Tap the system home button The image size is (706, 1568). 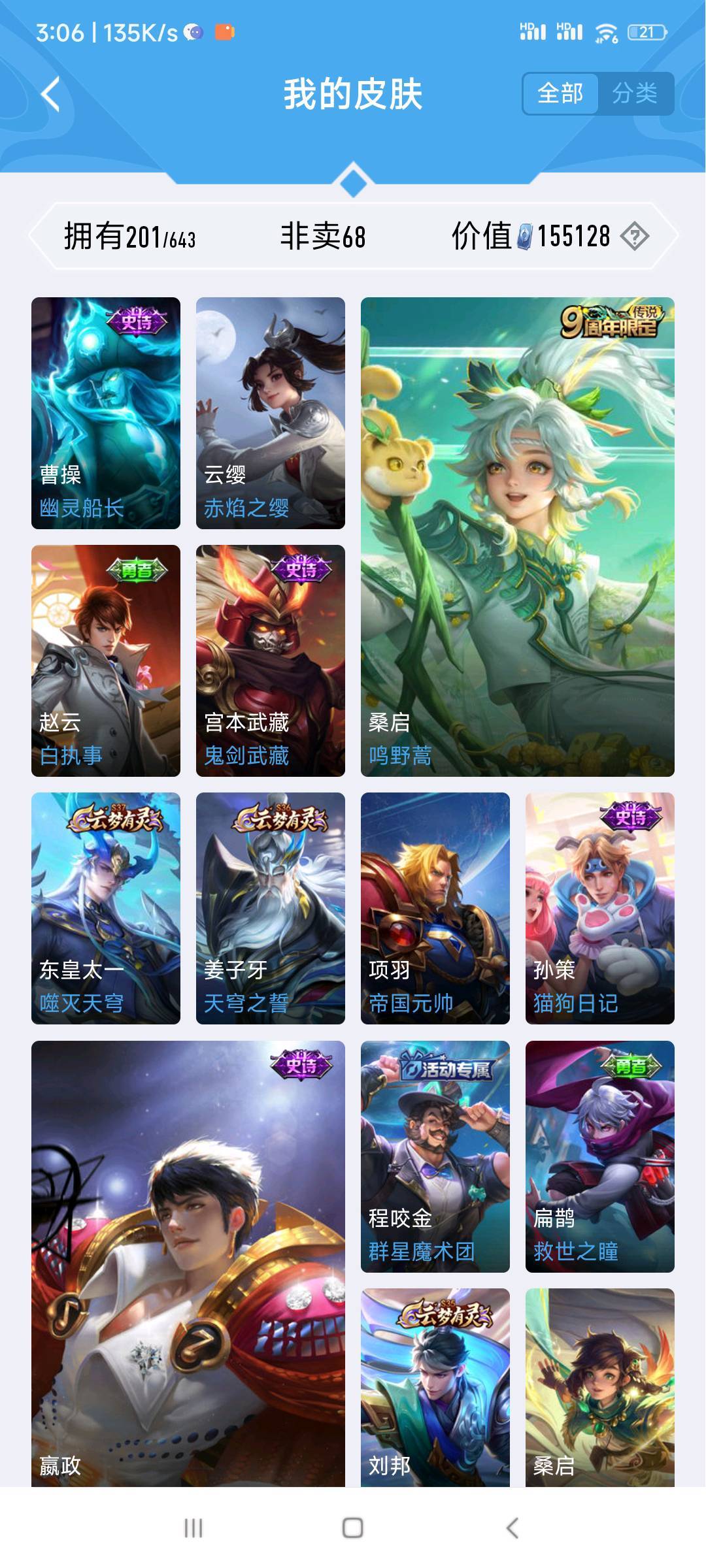(x=353, y=1528)
